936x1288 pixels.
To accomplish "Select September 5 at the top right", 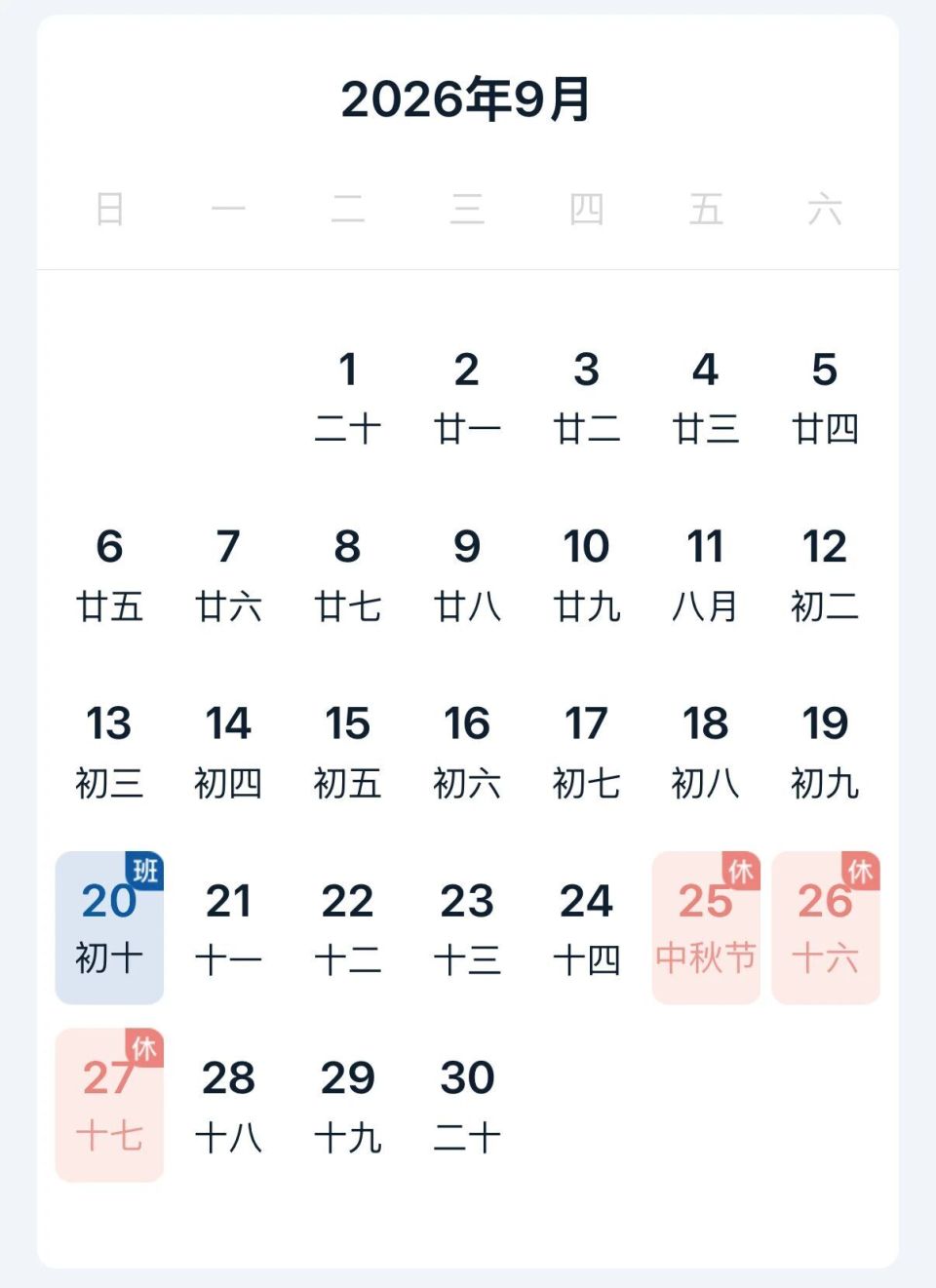I will (825, 371).
